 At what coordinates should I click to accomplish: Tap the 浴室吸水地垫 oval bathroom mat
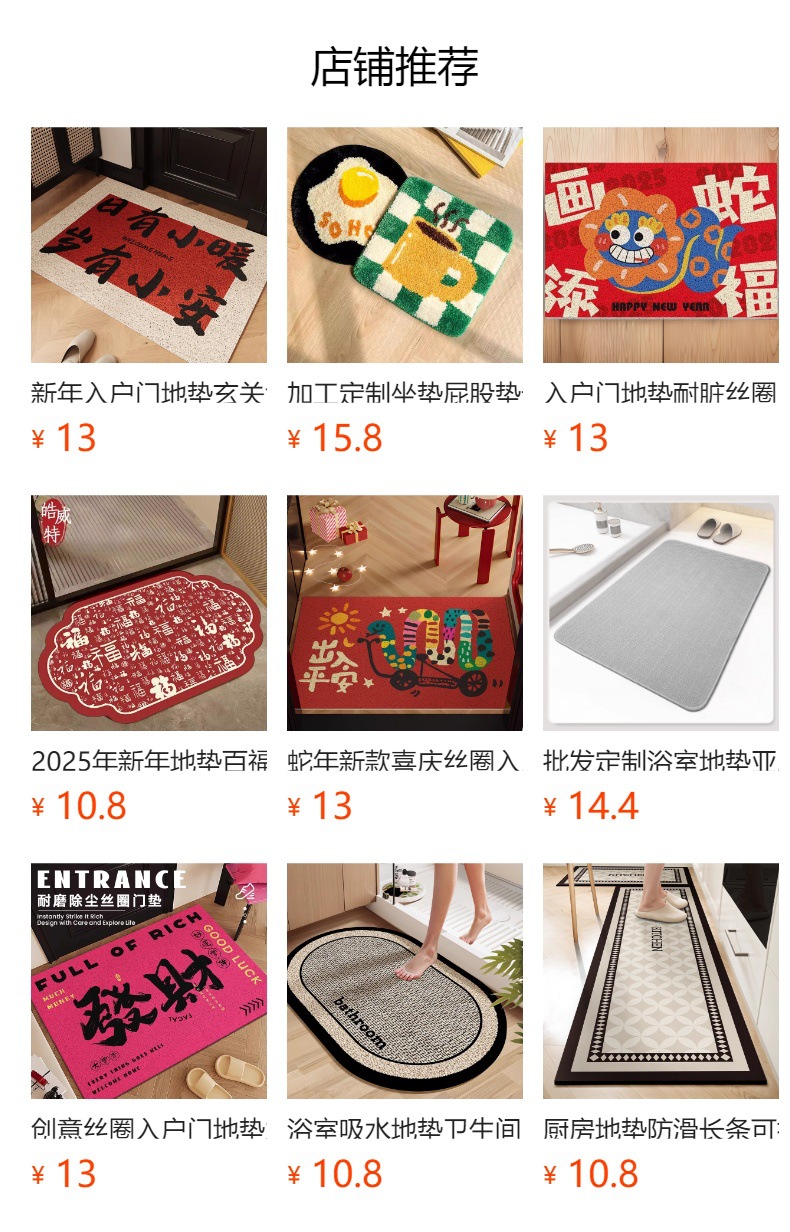[404, 981]
